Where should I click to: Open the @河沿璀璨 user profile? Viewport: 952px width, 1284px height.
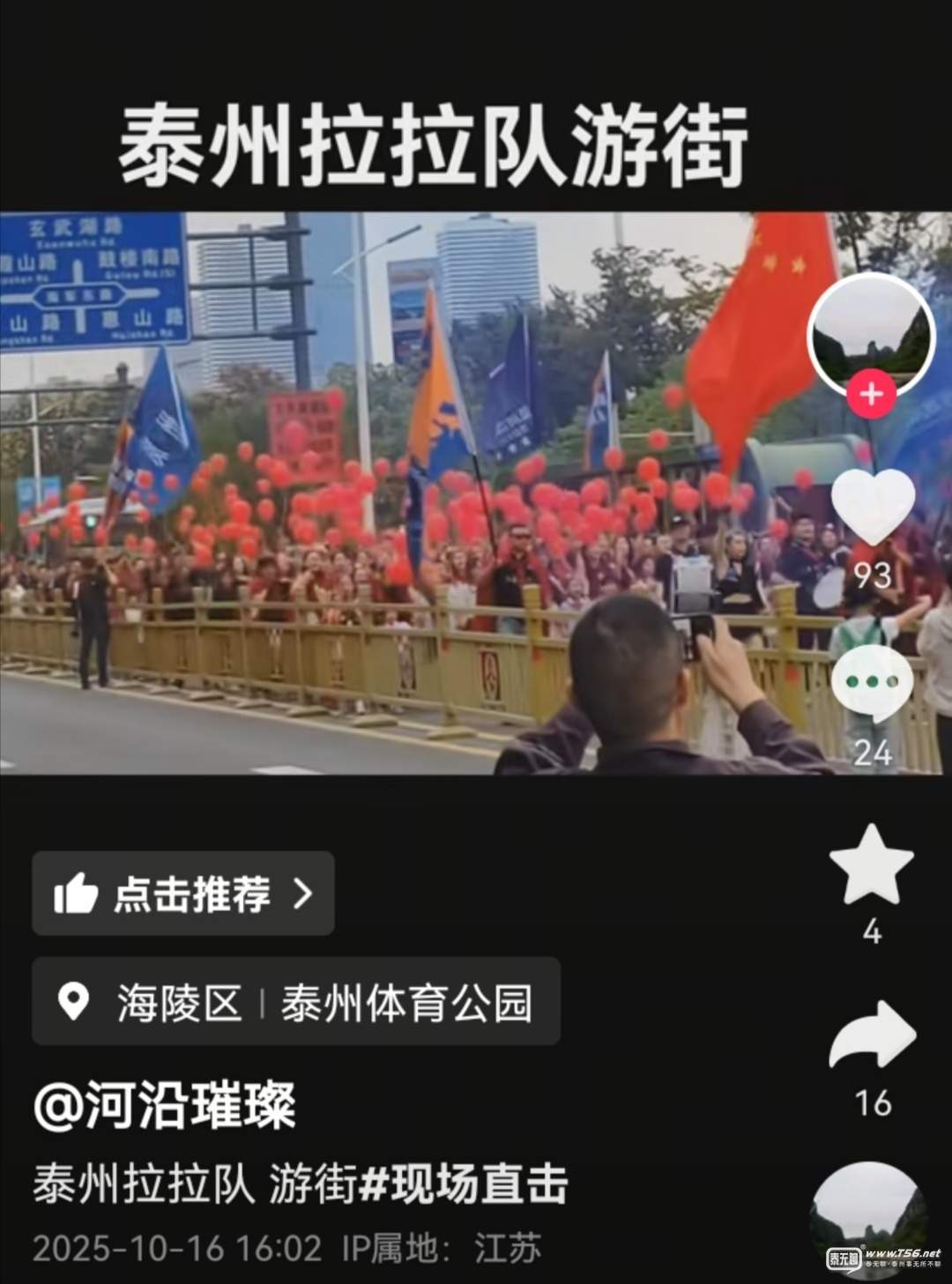[x=165, y=1105]
